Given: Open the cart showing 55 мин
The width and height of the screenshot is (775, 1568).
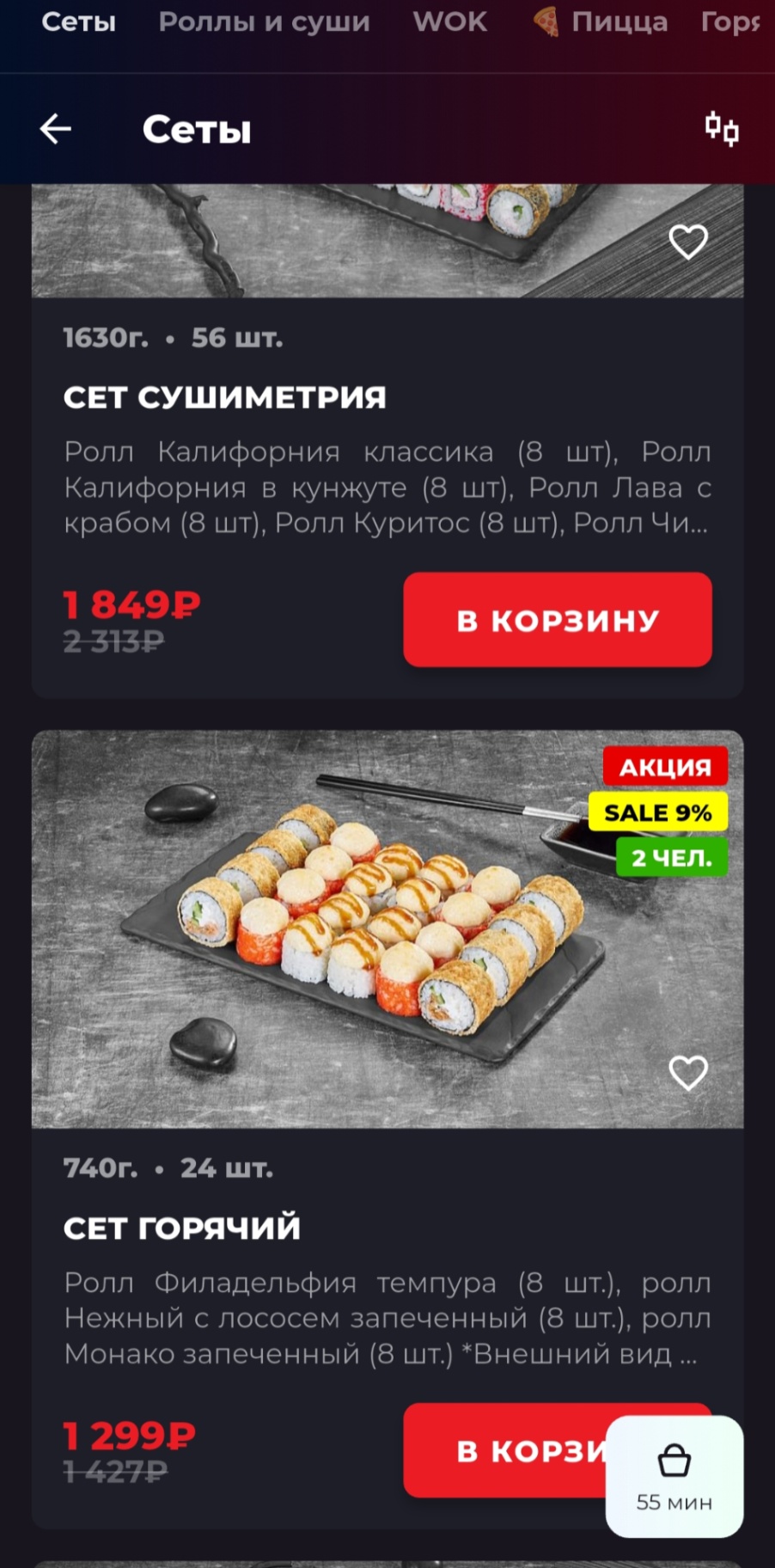Looking at the screenshot, I should pos(674,1476).
